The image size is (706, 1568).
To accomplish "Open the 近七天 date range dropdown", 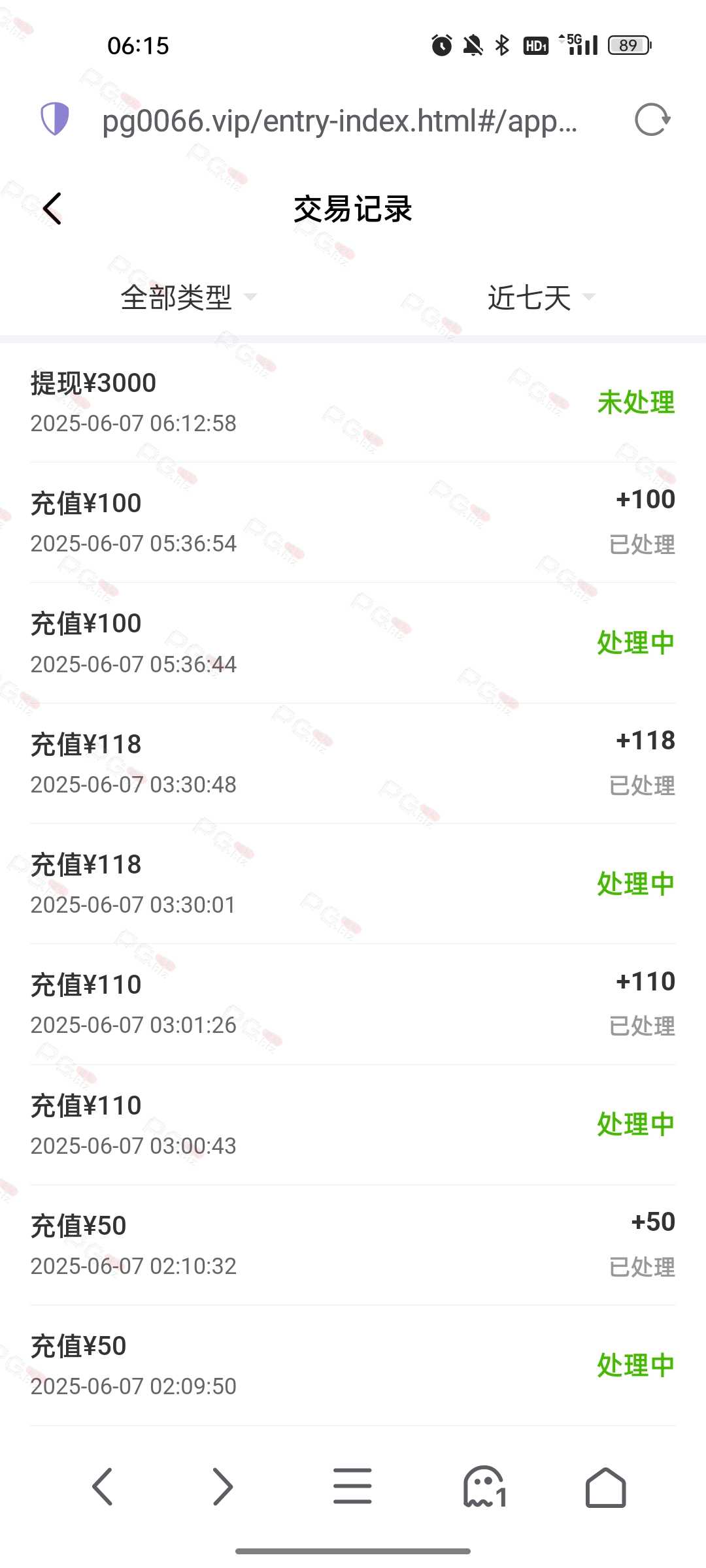I will [x=541, y=297].
